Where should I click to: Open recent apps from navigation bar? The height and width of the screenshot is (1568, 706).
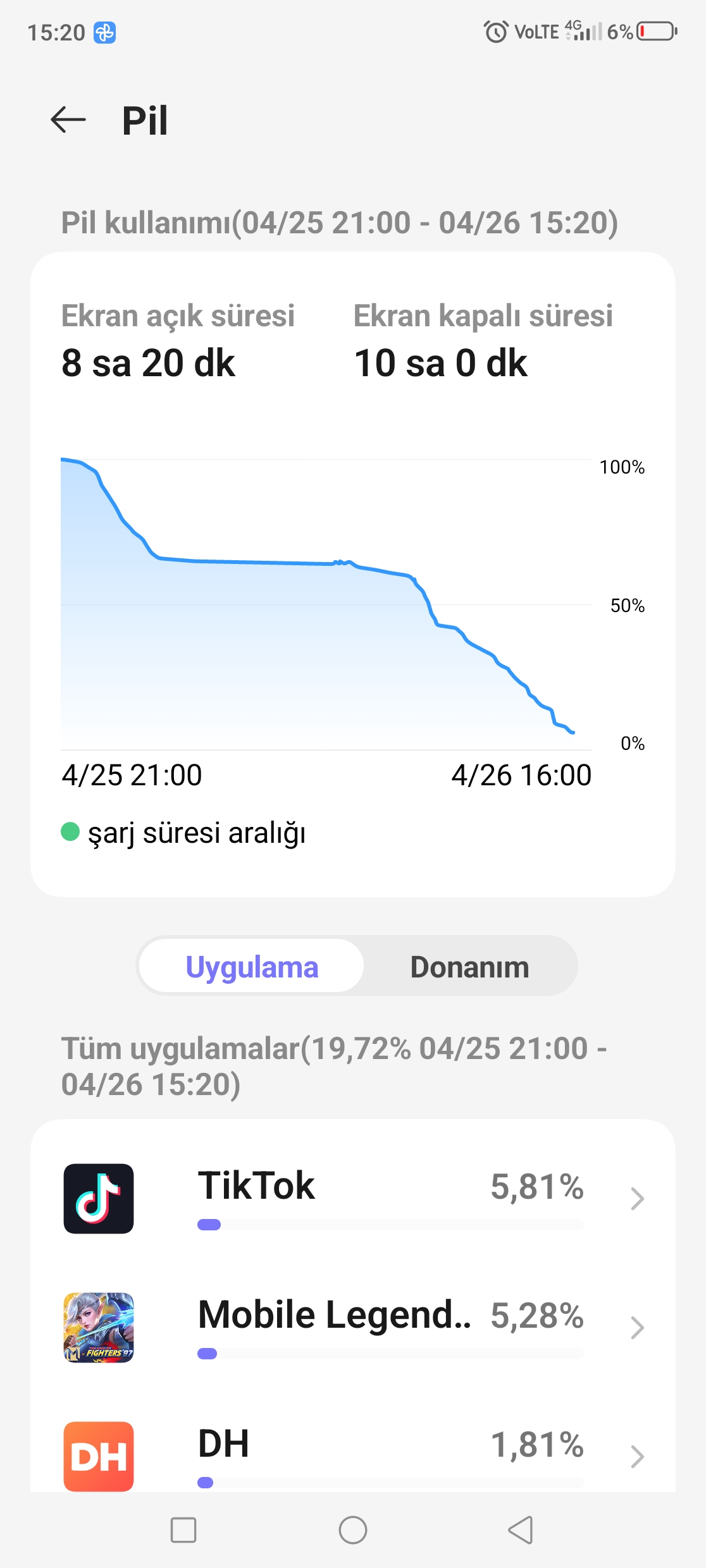point(183,1530)
